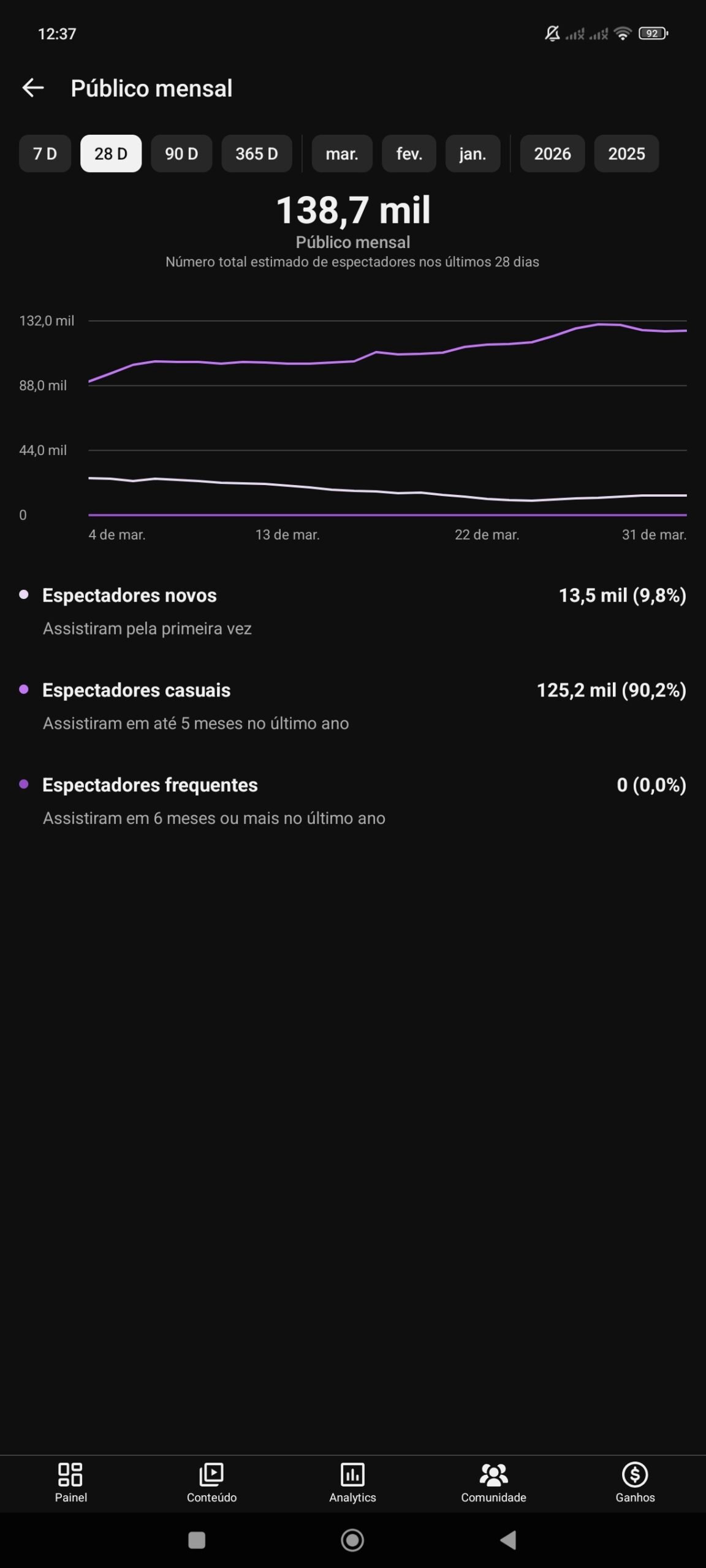Switch to the Comunidade tab

[x=493, y=1483]
